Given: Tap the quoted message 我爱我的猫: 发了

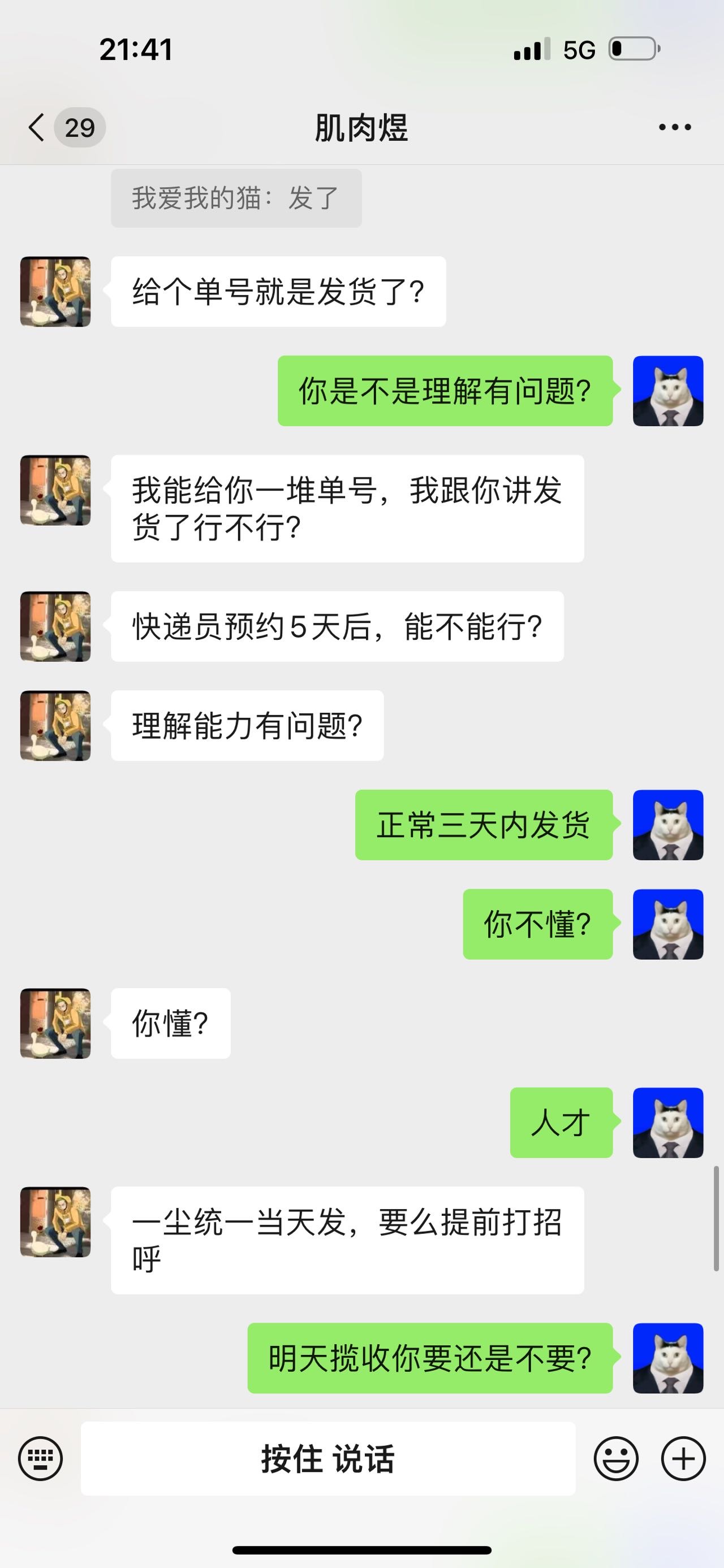Looking at the screenshot, I should 236,198.
